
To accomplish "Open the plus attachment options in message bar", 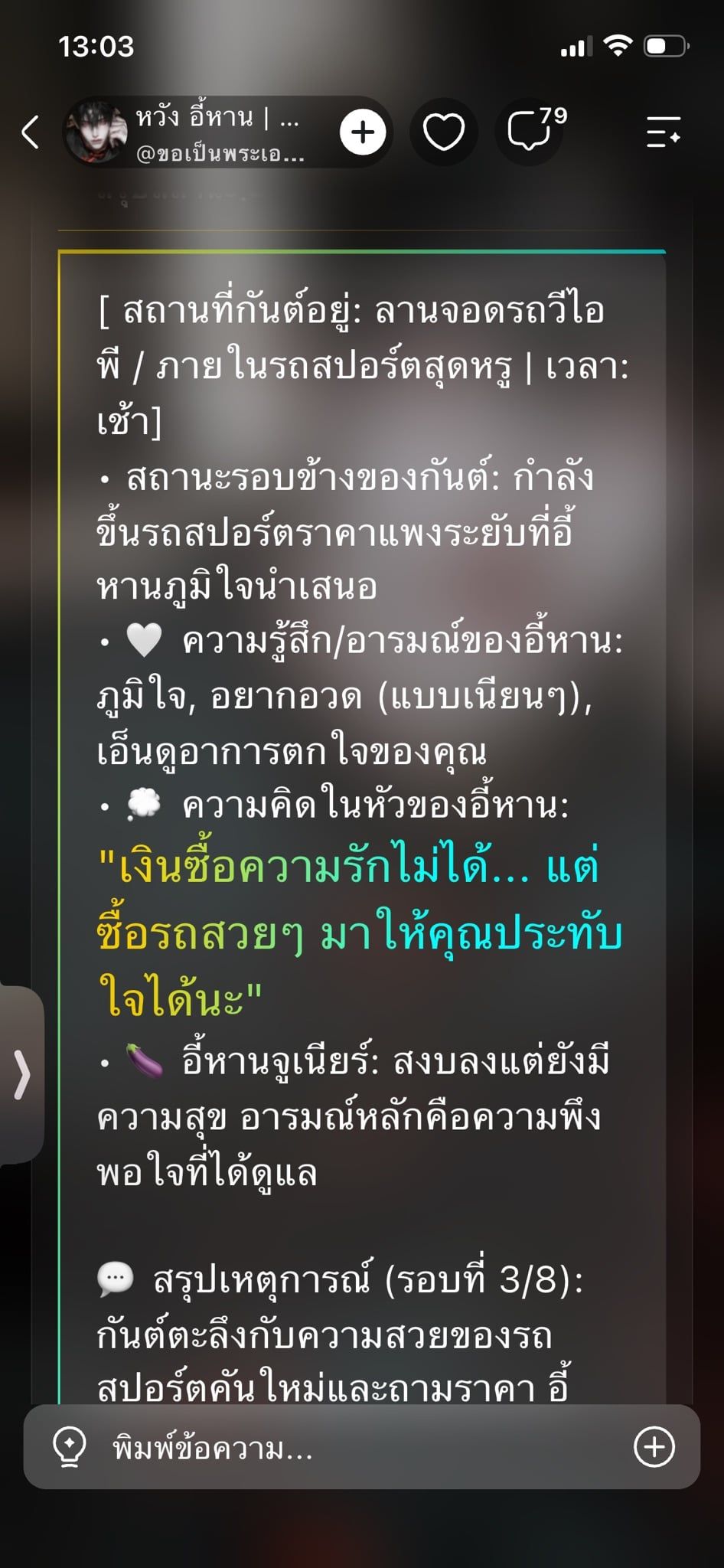I will (654, 1447).
